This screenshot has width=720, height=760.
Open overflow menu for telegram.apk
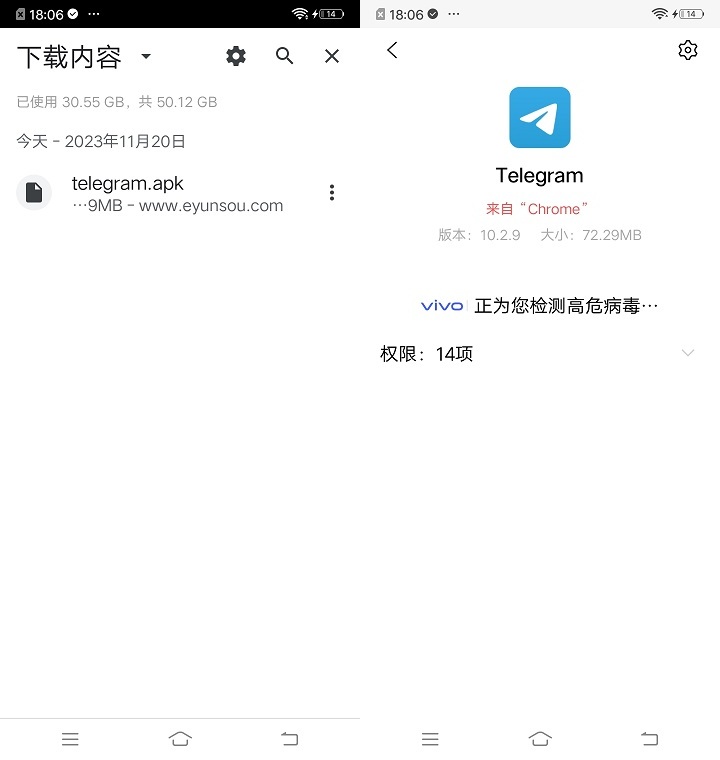click(x=332, y=193)
